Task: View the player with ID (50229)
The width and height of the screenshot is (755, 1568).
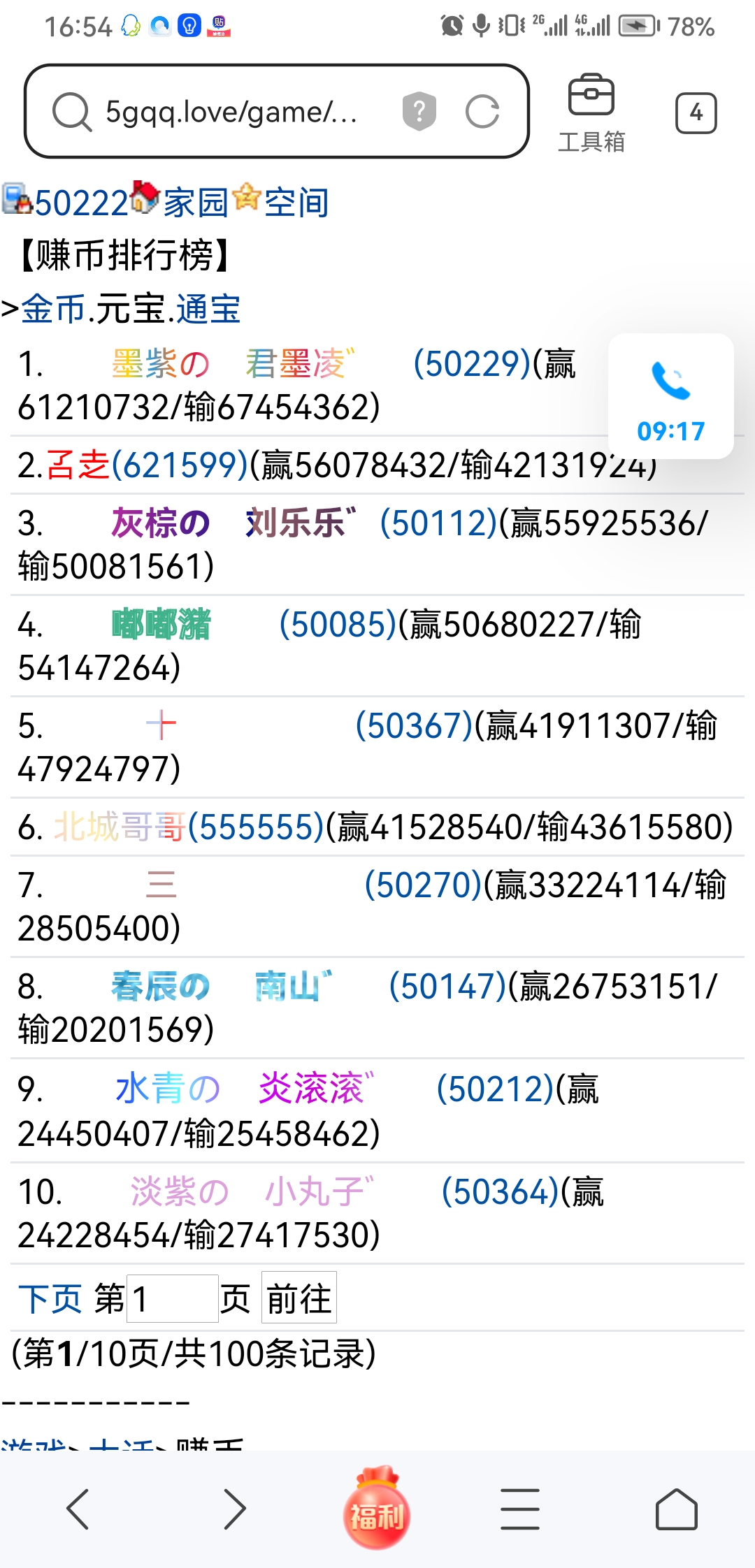Action: (x=472, y=364)
